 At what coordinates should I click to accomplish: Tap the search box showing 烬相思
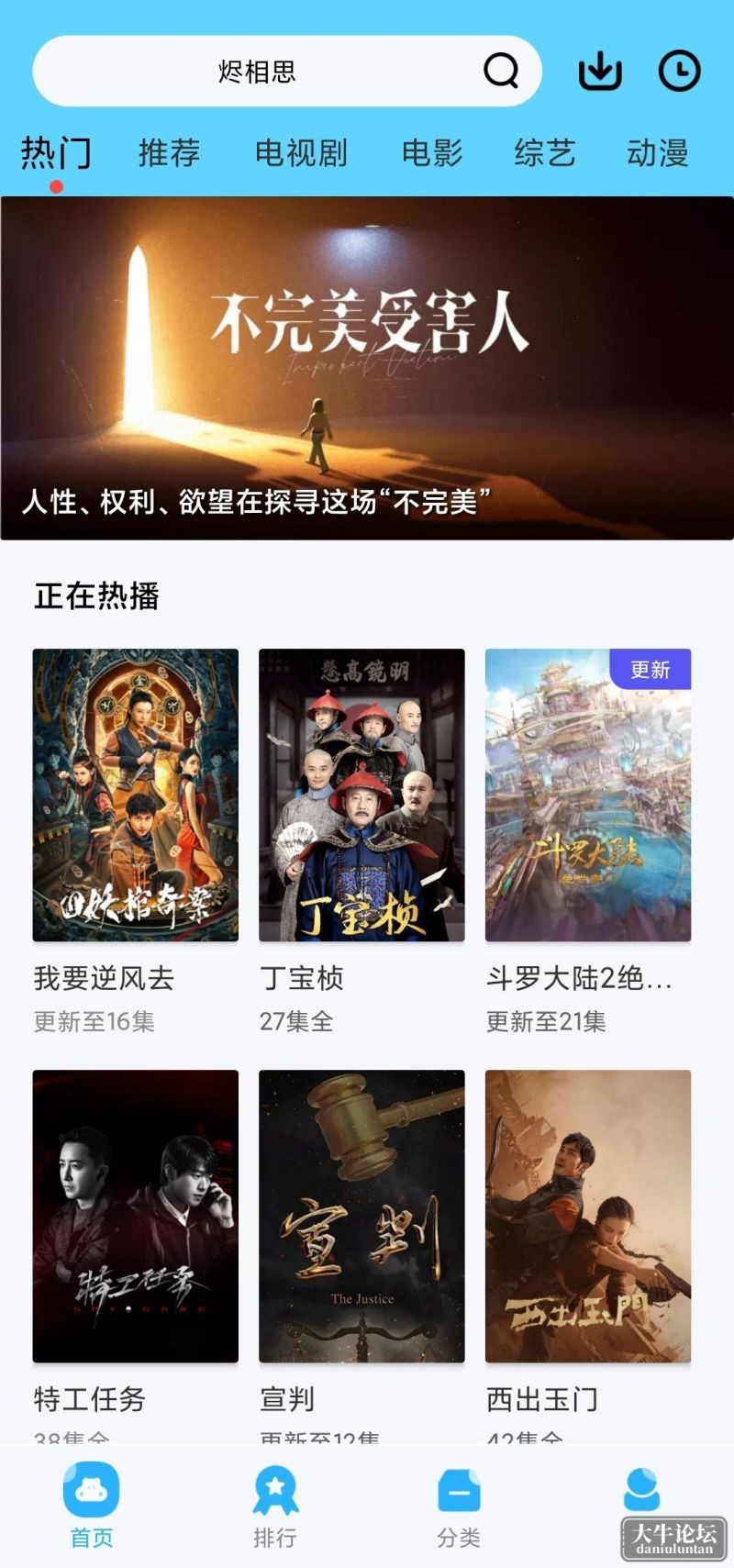tap(286, 72)
